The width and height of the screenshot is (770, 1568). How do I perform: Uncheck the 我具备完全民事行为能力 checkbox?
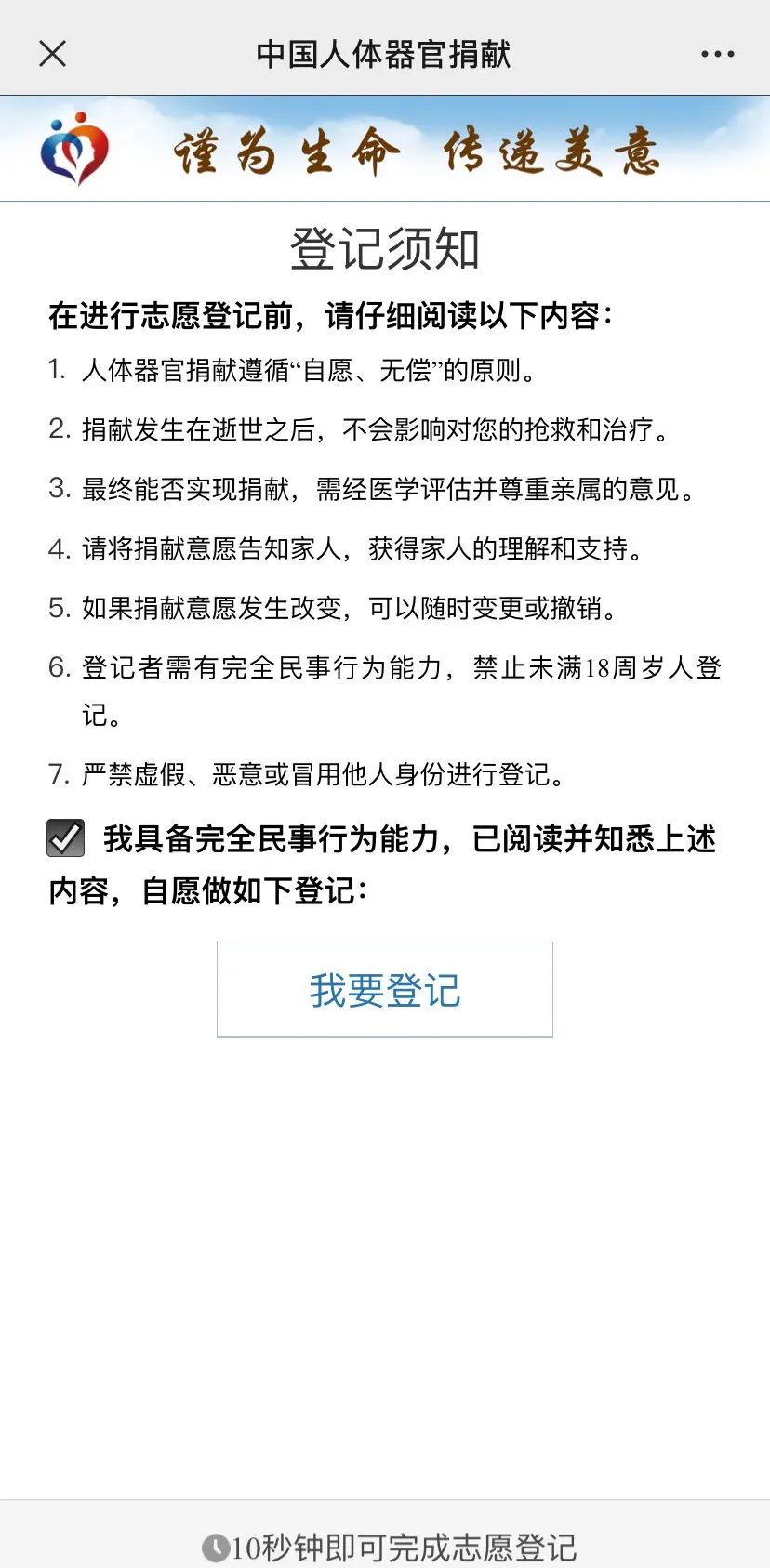click(66, 837)
